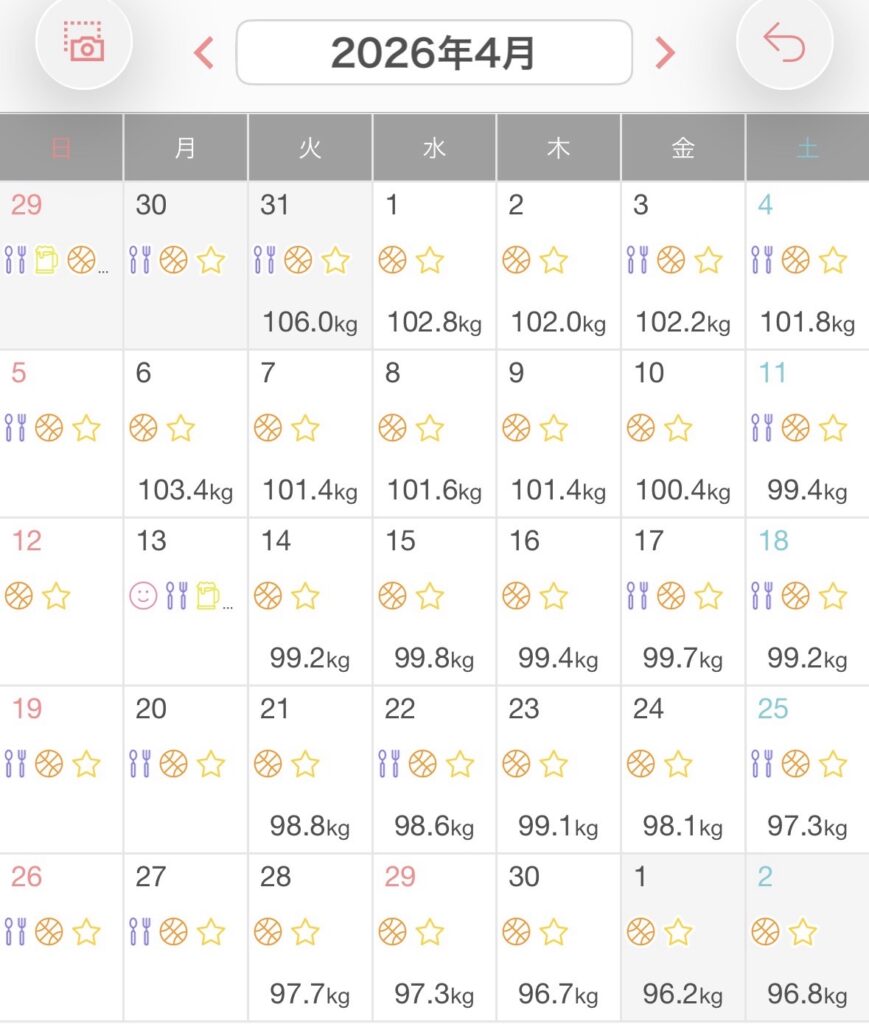Open April 4 showing 101.8kg
The height and width of the screenshot is (1024, 869).
click(808, 265)
